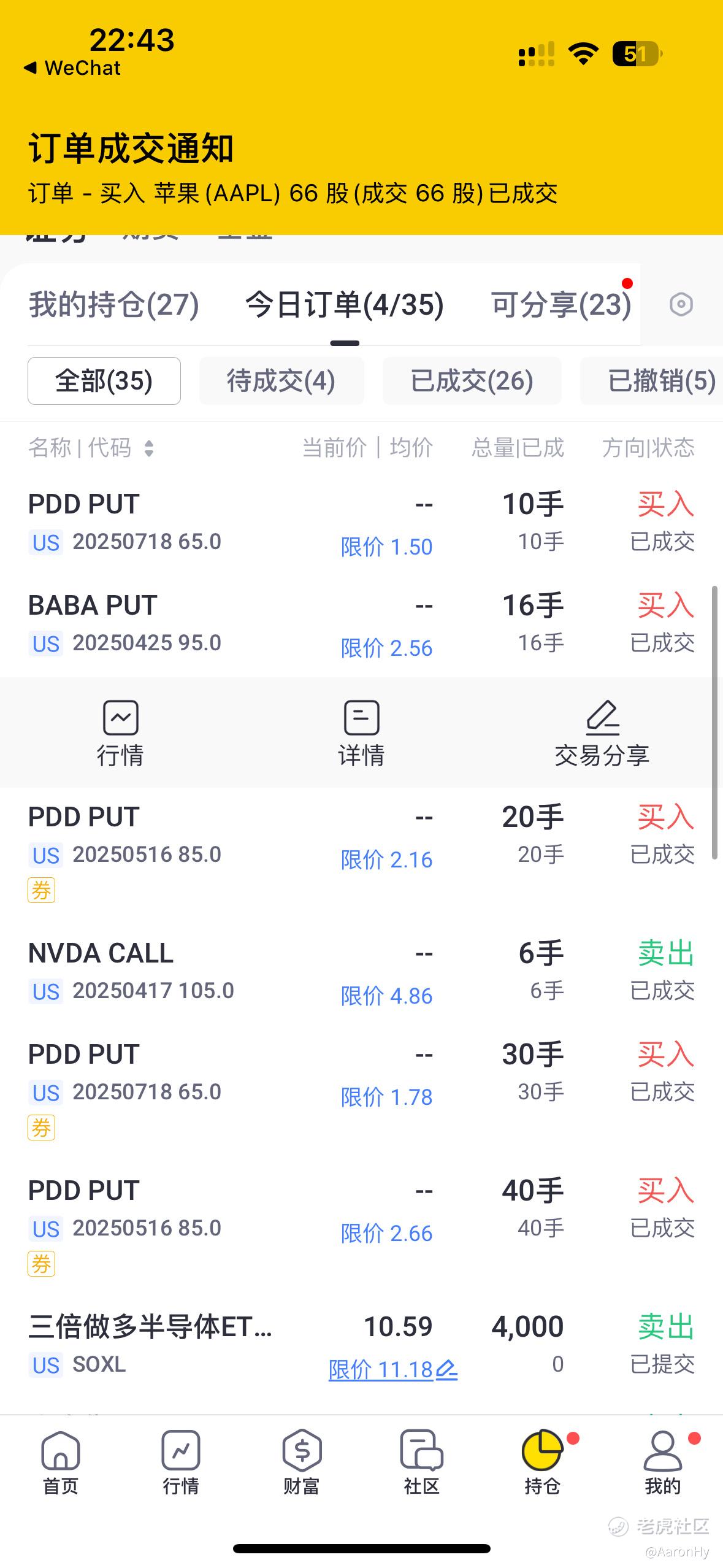Open the 我的 profile tab
723x1568 pixels.
pyautogui.click(x=662, y=1463)
